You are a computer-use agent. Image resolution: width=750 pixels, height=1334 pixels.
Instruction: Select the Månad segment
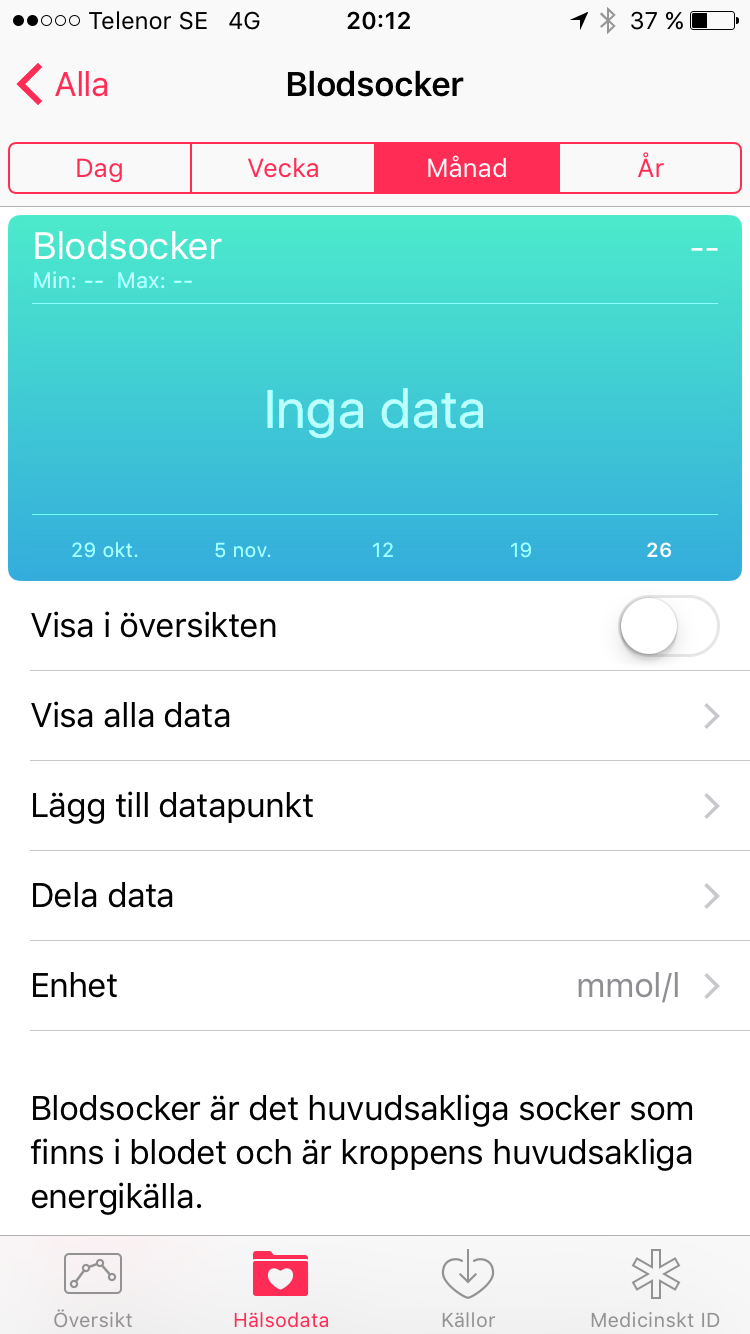[467, 168]
